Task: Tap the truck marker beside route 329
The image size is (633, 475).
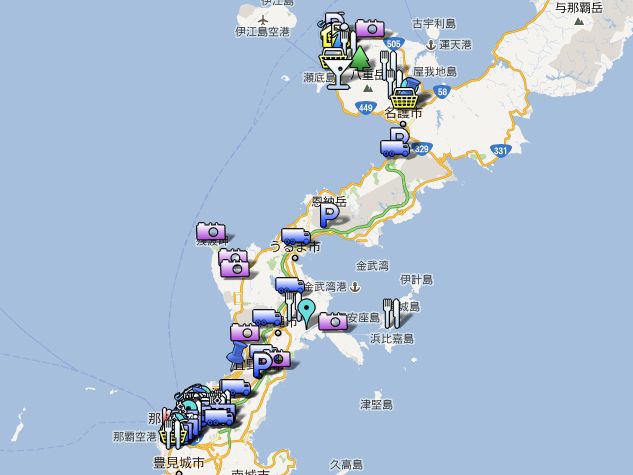Action: point(395,148)
